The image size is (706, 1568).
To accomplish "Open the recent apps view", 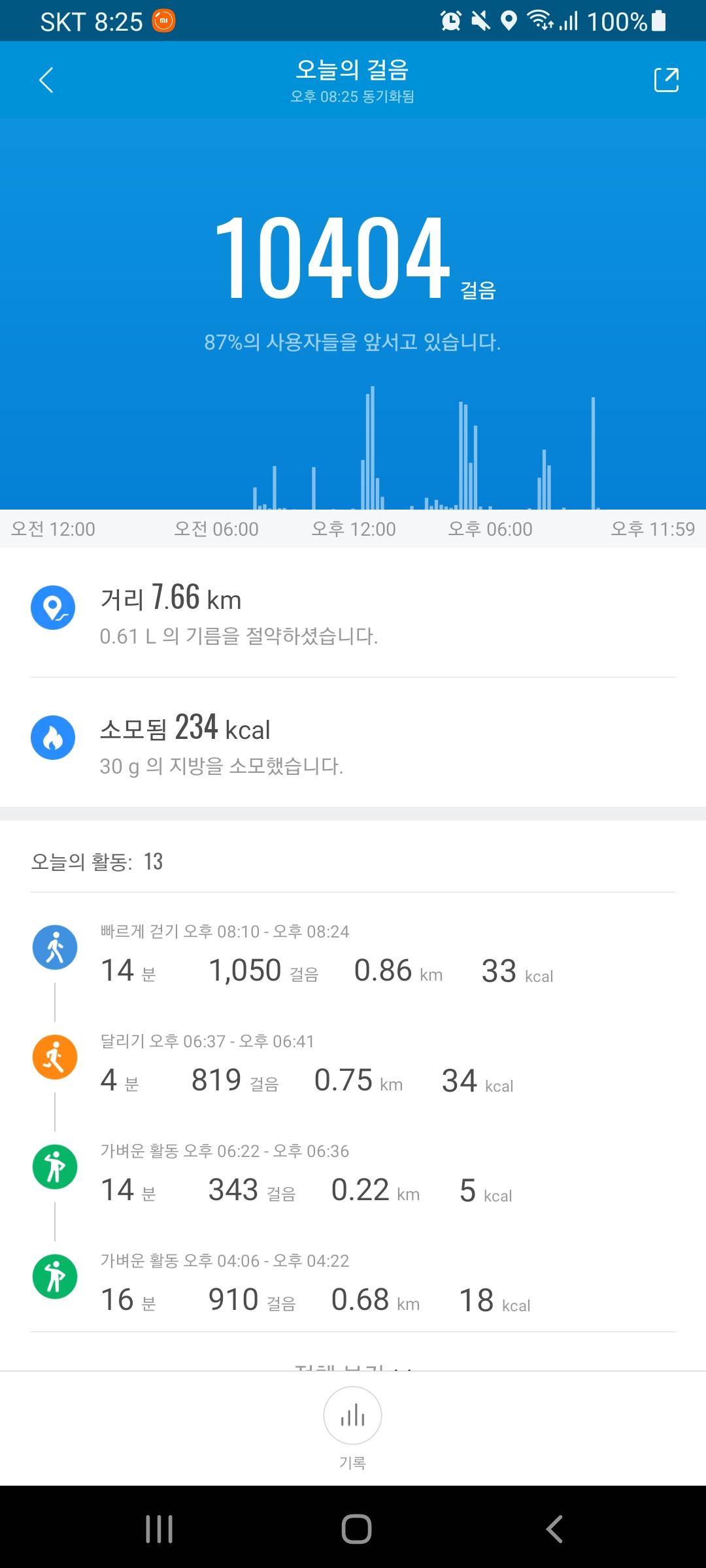I will tap(159, 1529).
